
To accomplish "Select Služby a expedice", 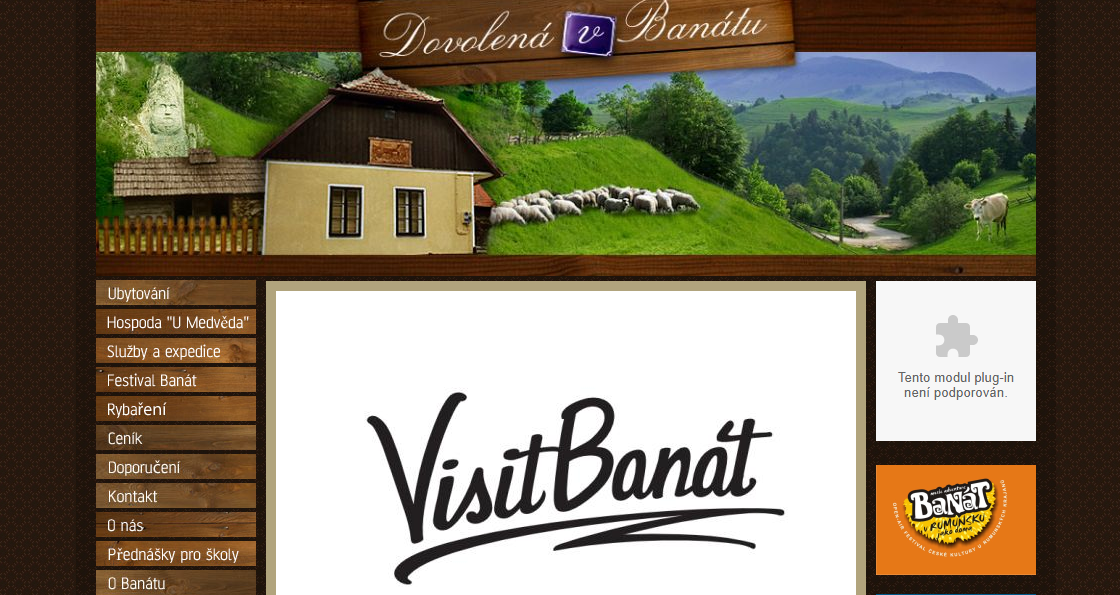I will (x=176, y=351).
